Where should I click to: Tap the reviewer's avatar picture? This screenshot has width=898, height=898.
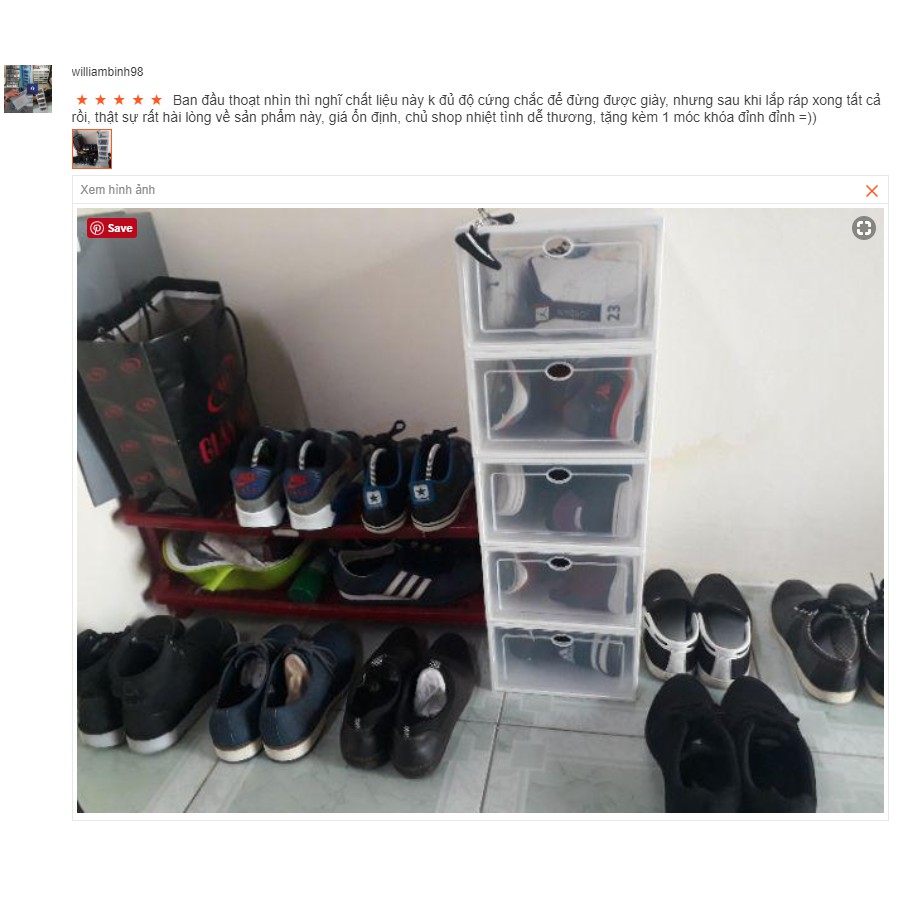28,89
